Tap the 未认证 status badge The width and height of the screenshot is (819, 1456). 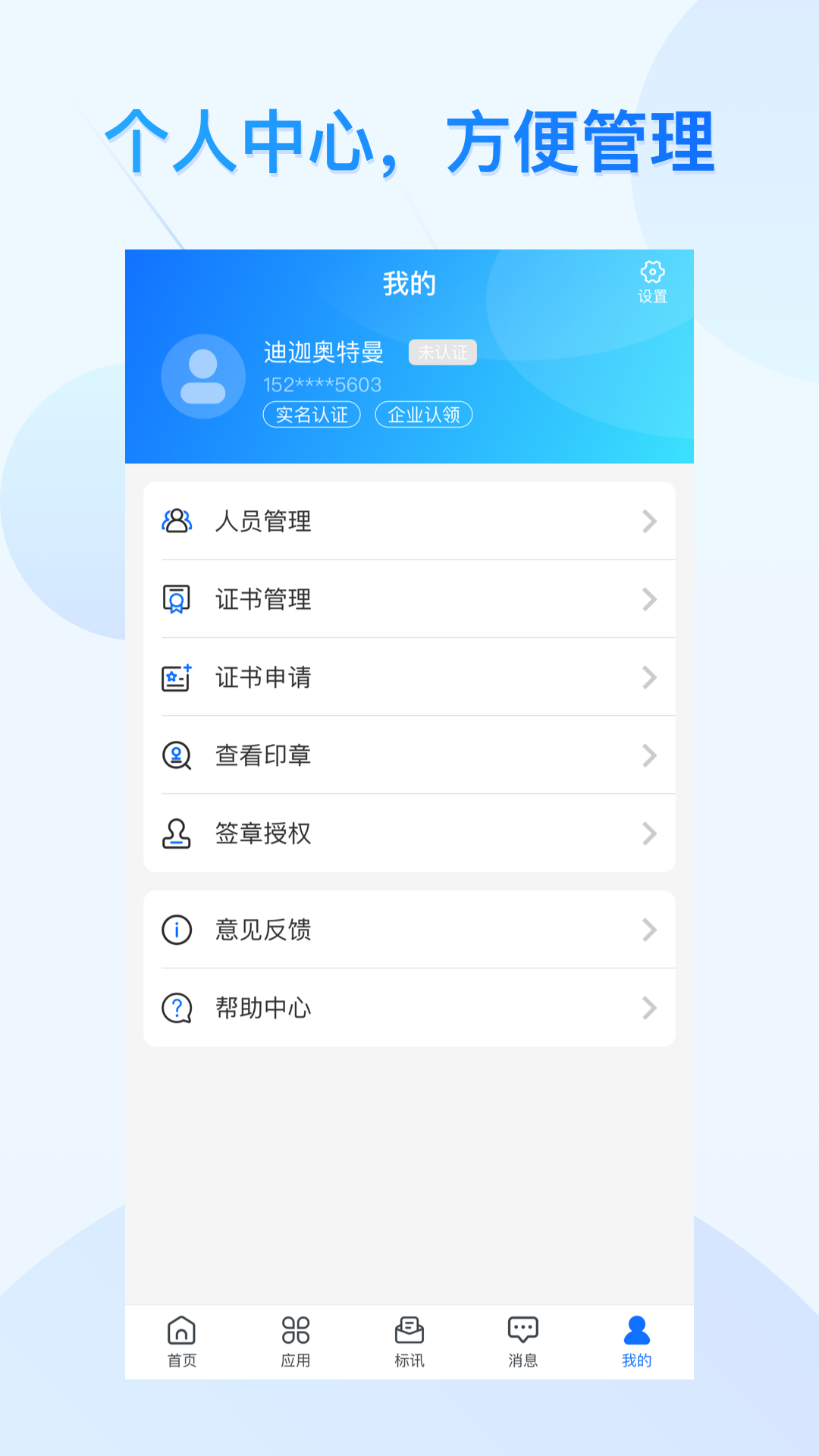443,353
